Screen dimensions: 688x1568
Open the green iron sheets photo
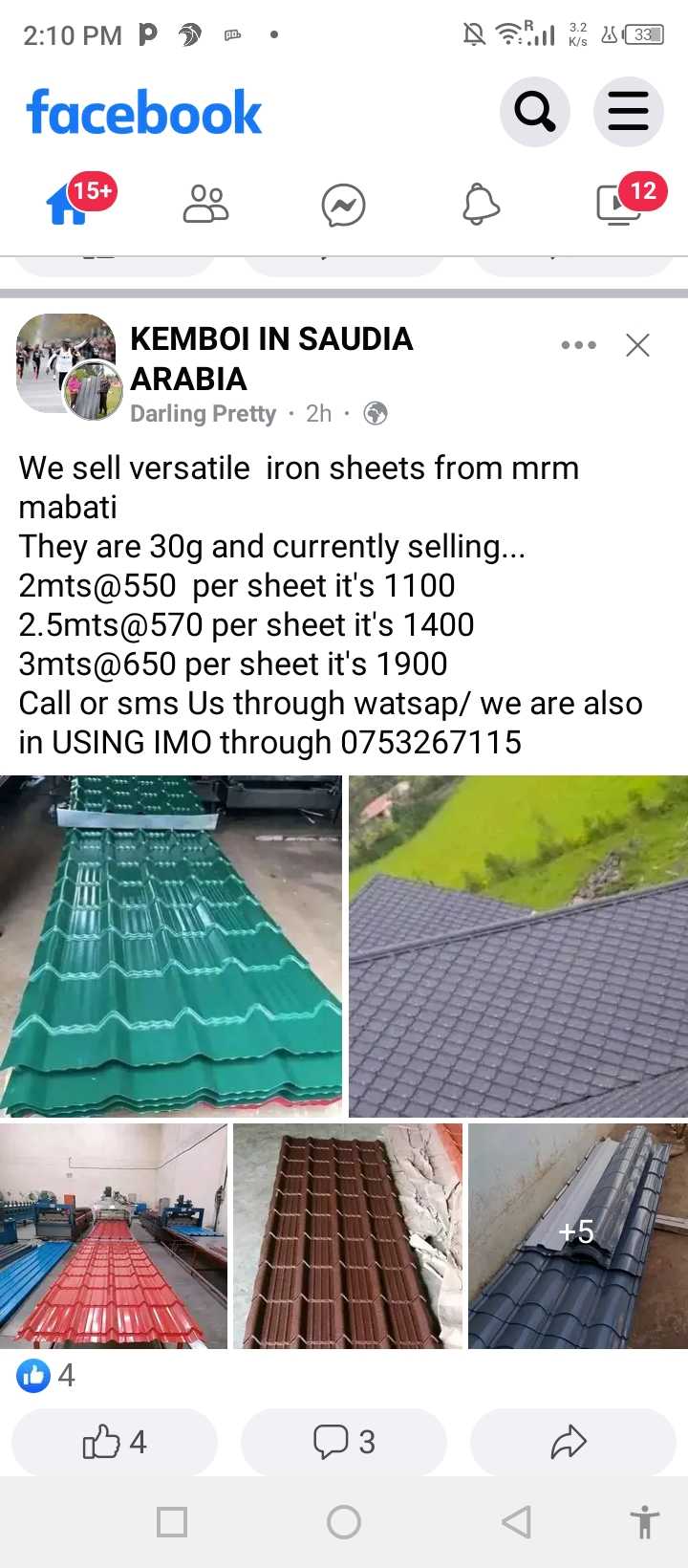tap(170, 946)
